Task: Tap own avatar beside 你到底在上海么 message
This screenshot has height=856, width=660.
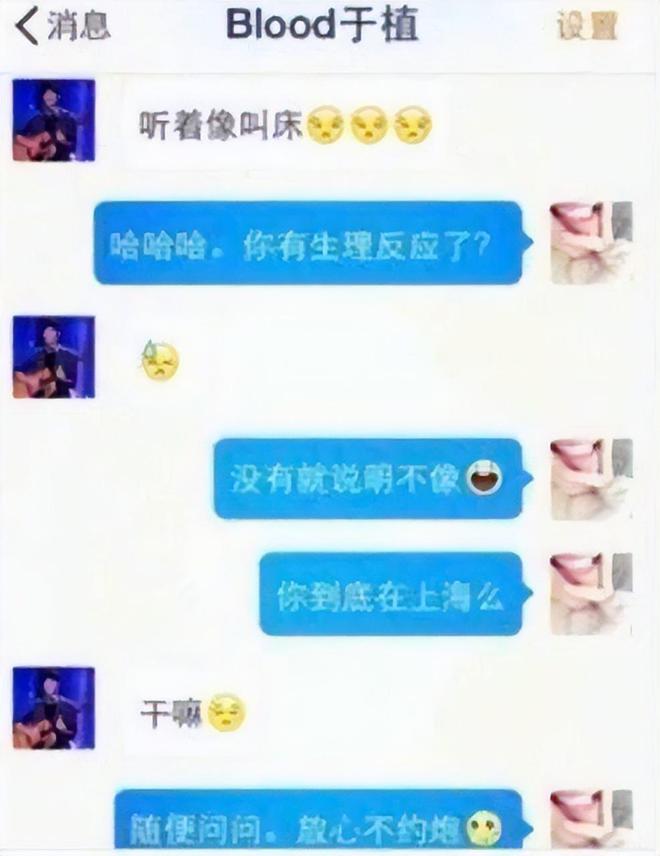Action: point(591,594)
